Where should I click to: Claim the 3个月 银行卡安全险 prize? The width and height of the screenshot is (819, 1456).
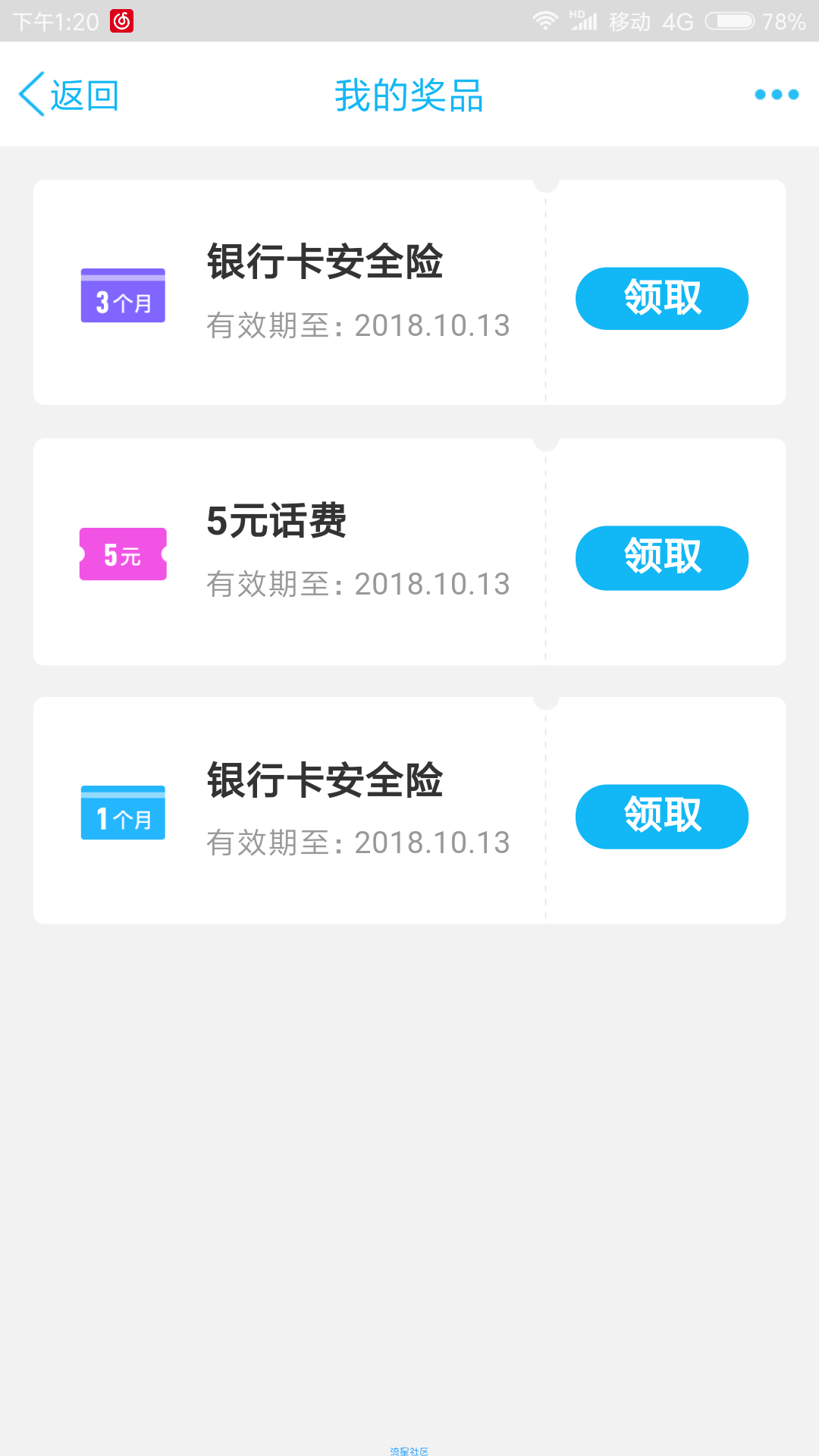pyautogui.click(x=662, y=298)
